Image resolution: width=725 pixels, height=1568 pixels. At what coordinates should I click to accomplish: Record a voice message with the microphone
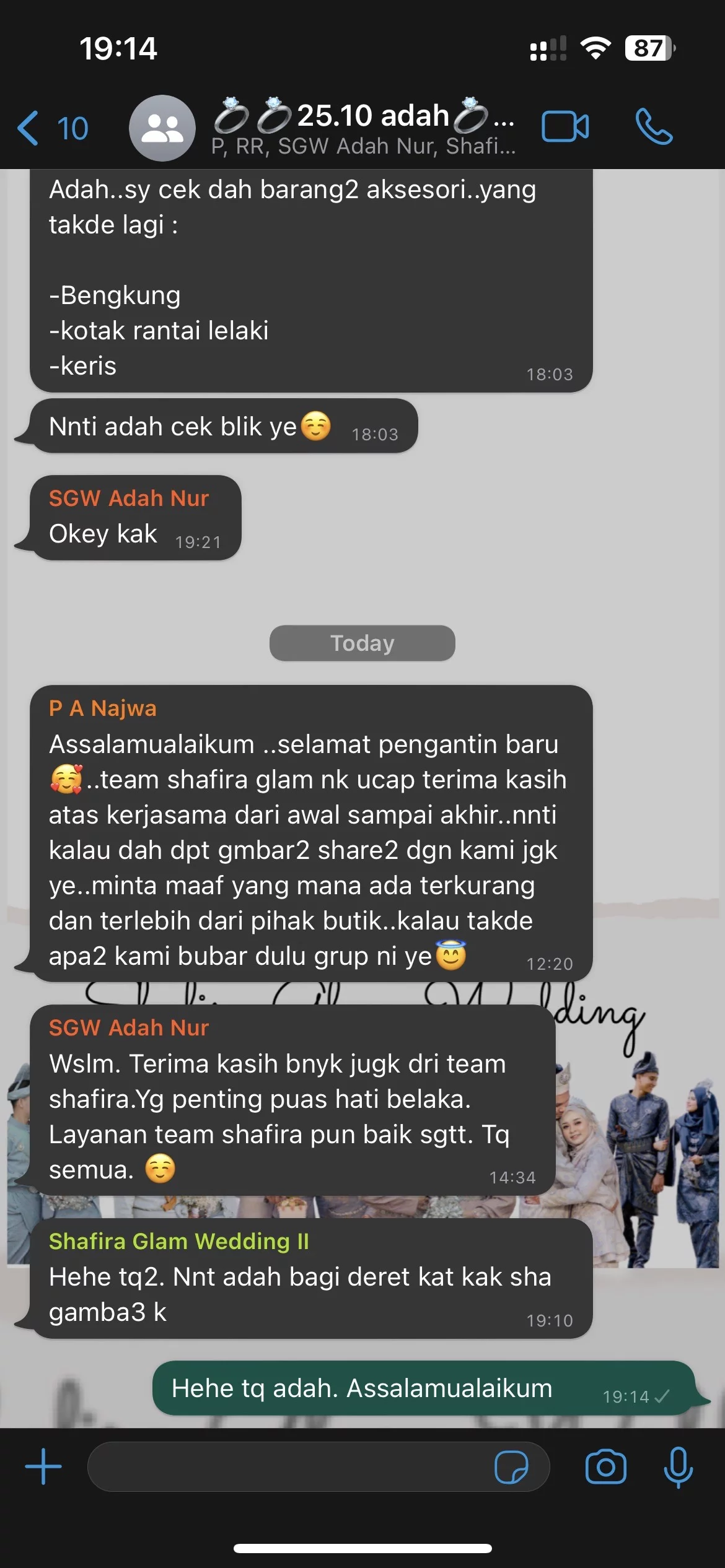pyautogui.click(x=678, y=1466)
